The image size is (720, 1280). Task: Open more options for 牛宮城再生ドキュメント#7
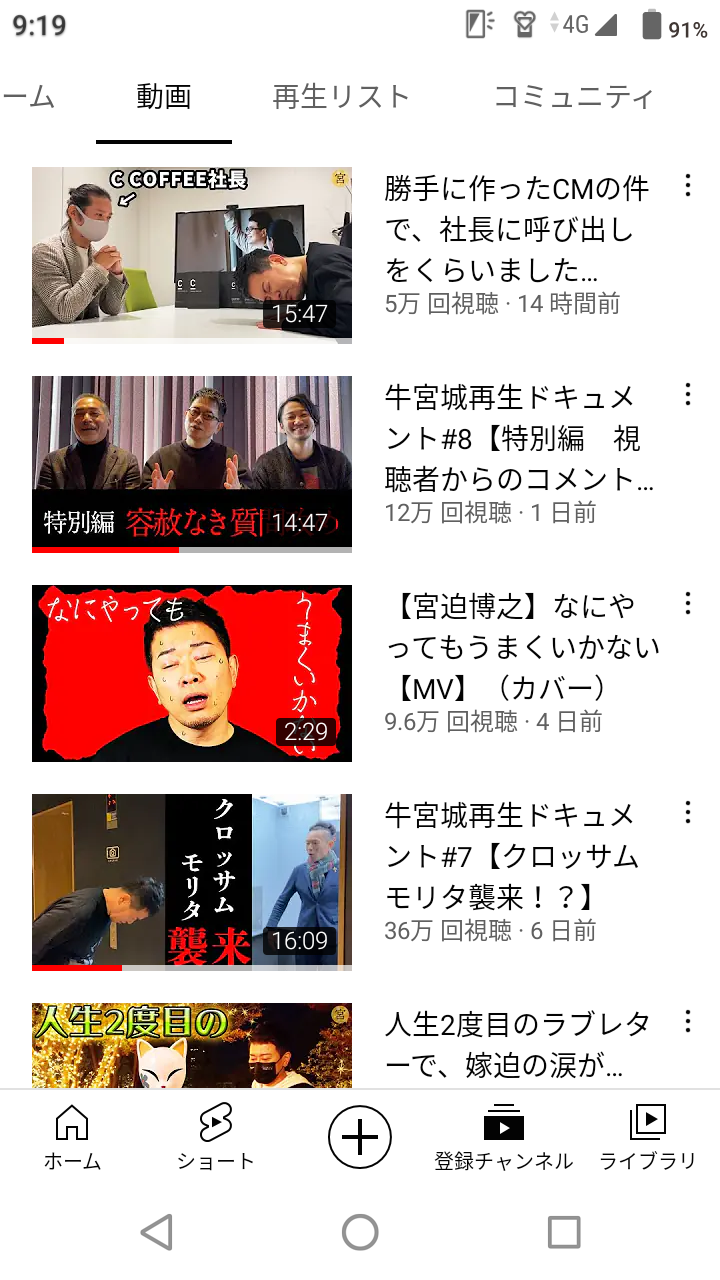687,813
